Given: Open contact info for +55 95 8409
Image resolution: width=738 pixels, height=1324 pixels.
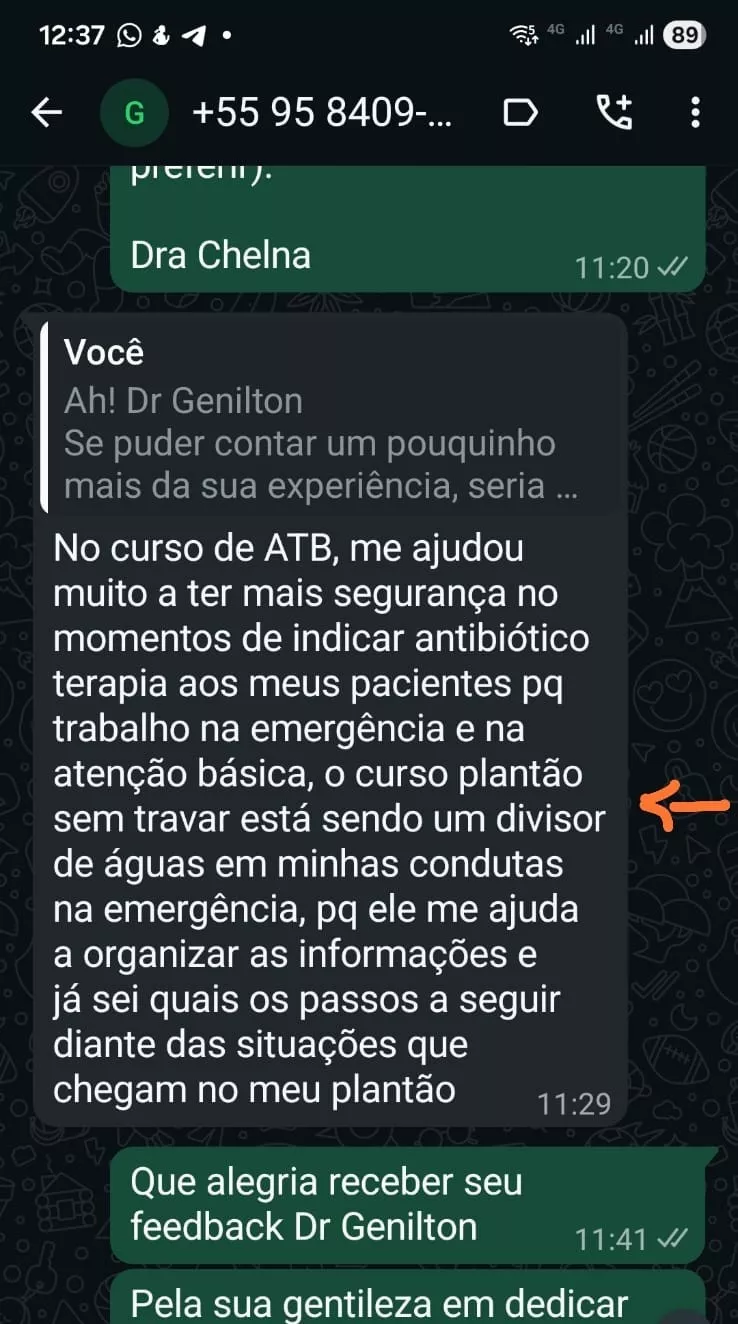Looking at the screenshot, I should [320, 113].
